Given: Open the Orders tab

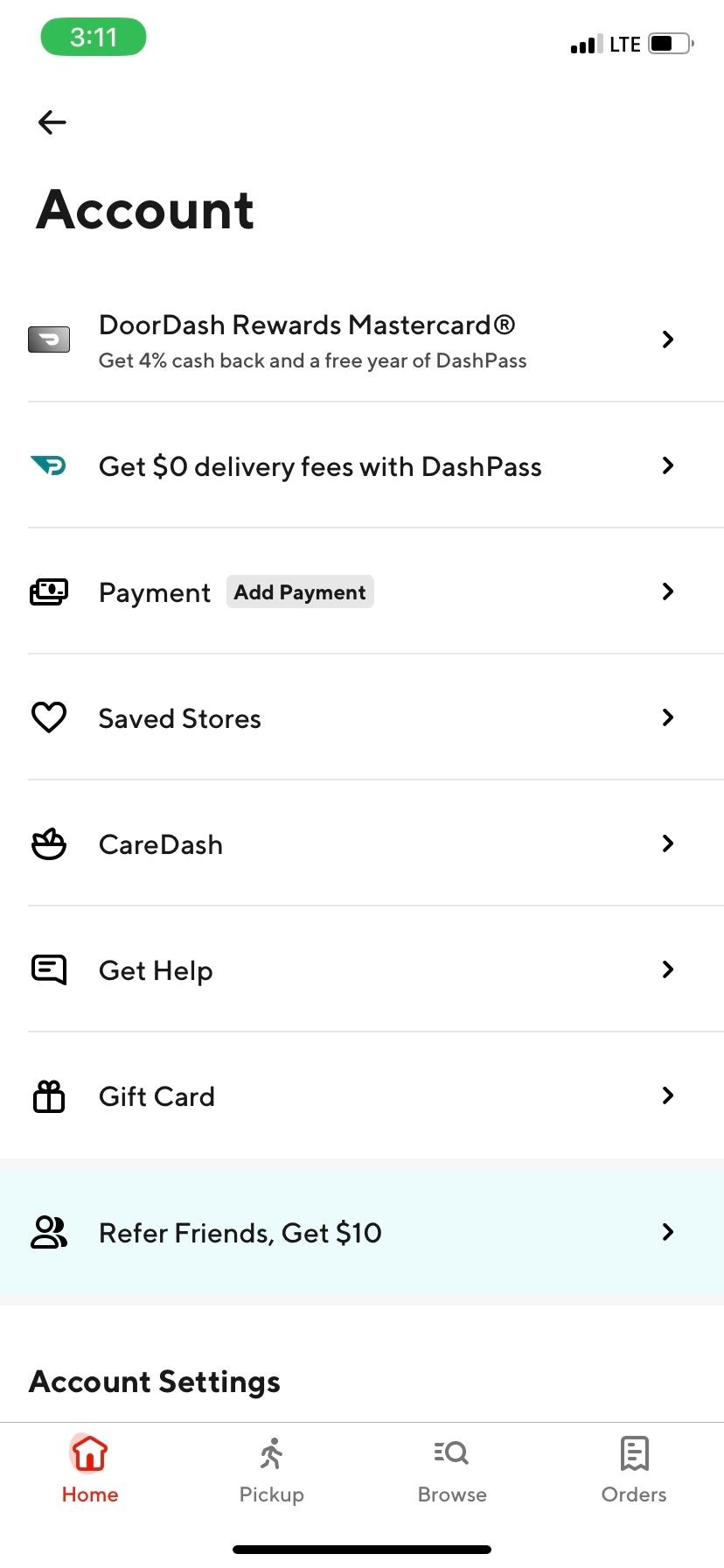Looking at the screenshot, I should pos(634,1470).
